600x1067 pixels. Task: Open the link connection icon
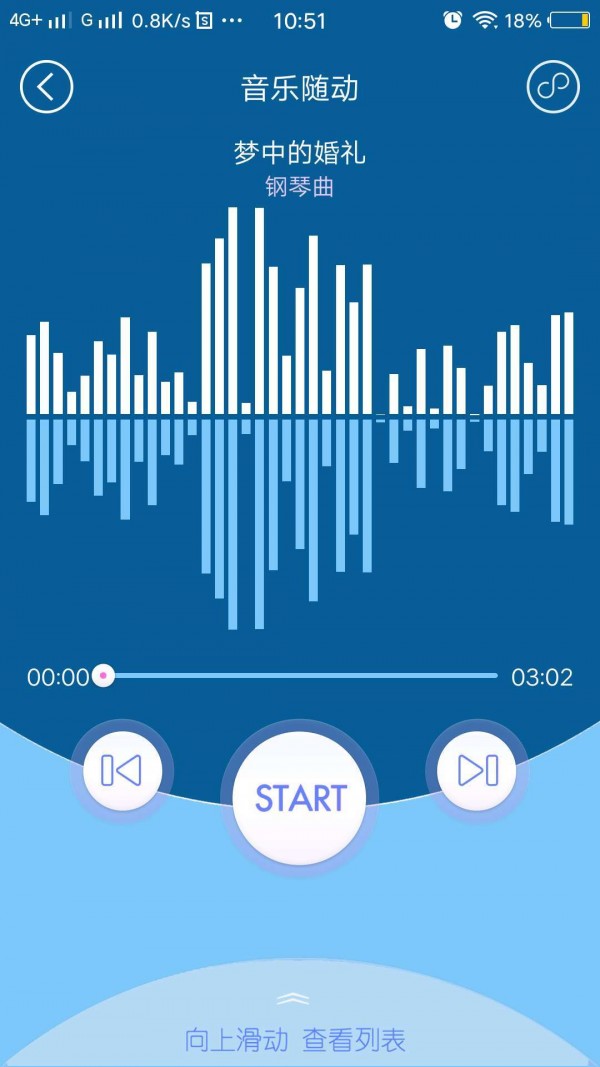tap(553, 87)
